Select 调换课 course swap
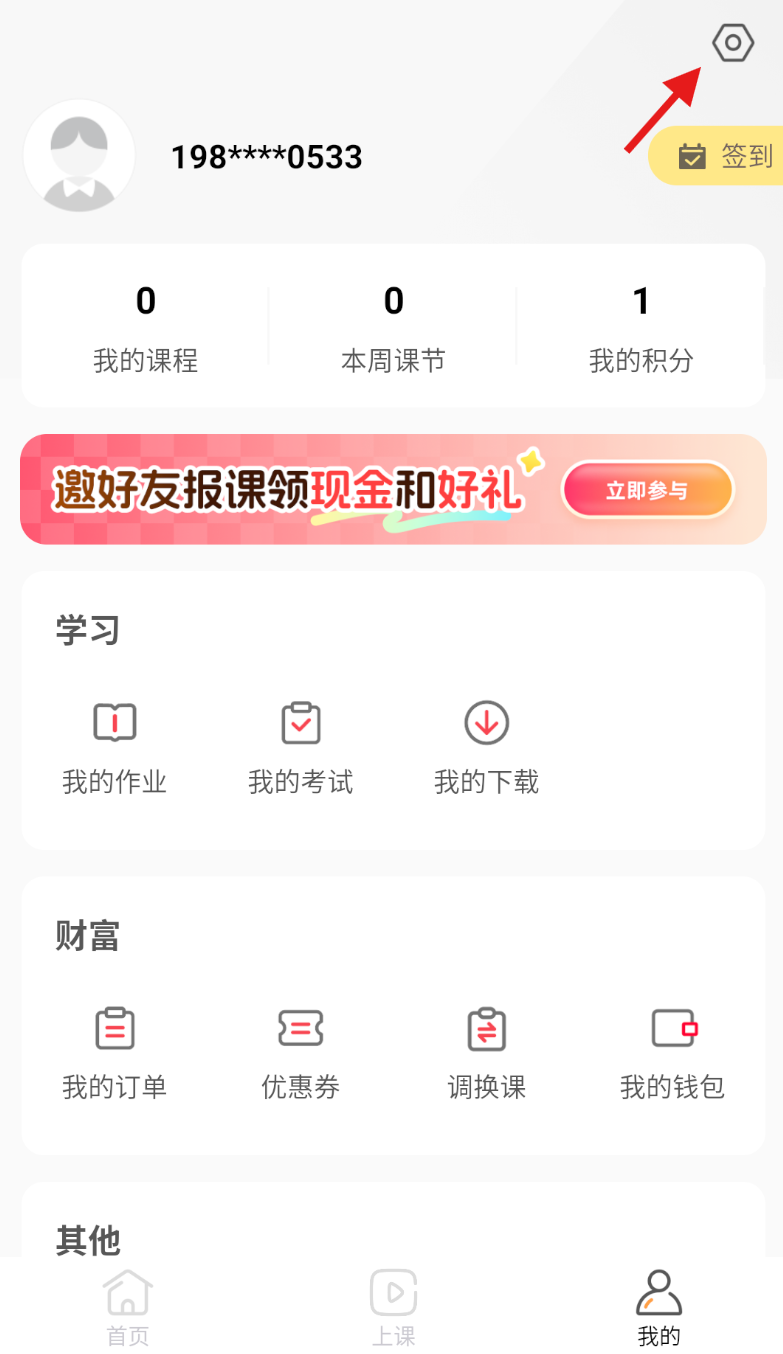The image size is (783, 1354). tap(487, 1053)
